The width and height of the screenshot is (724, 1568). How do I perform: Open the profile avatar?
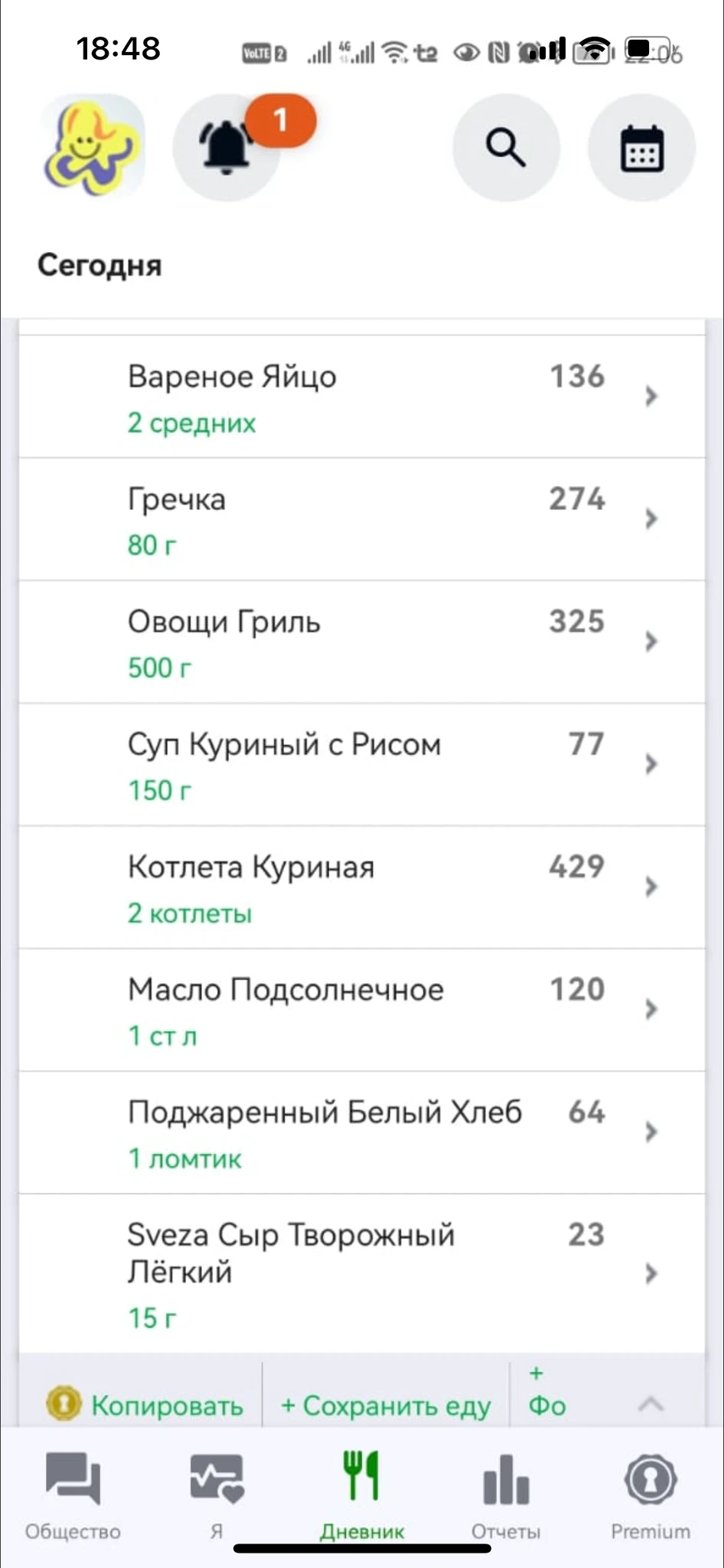coord(93,147)
